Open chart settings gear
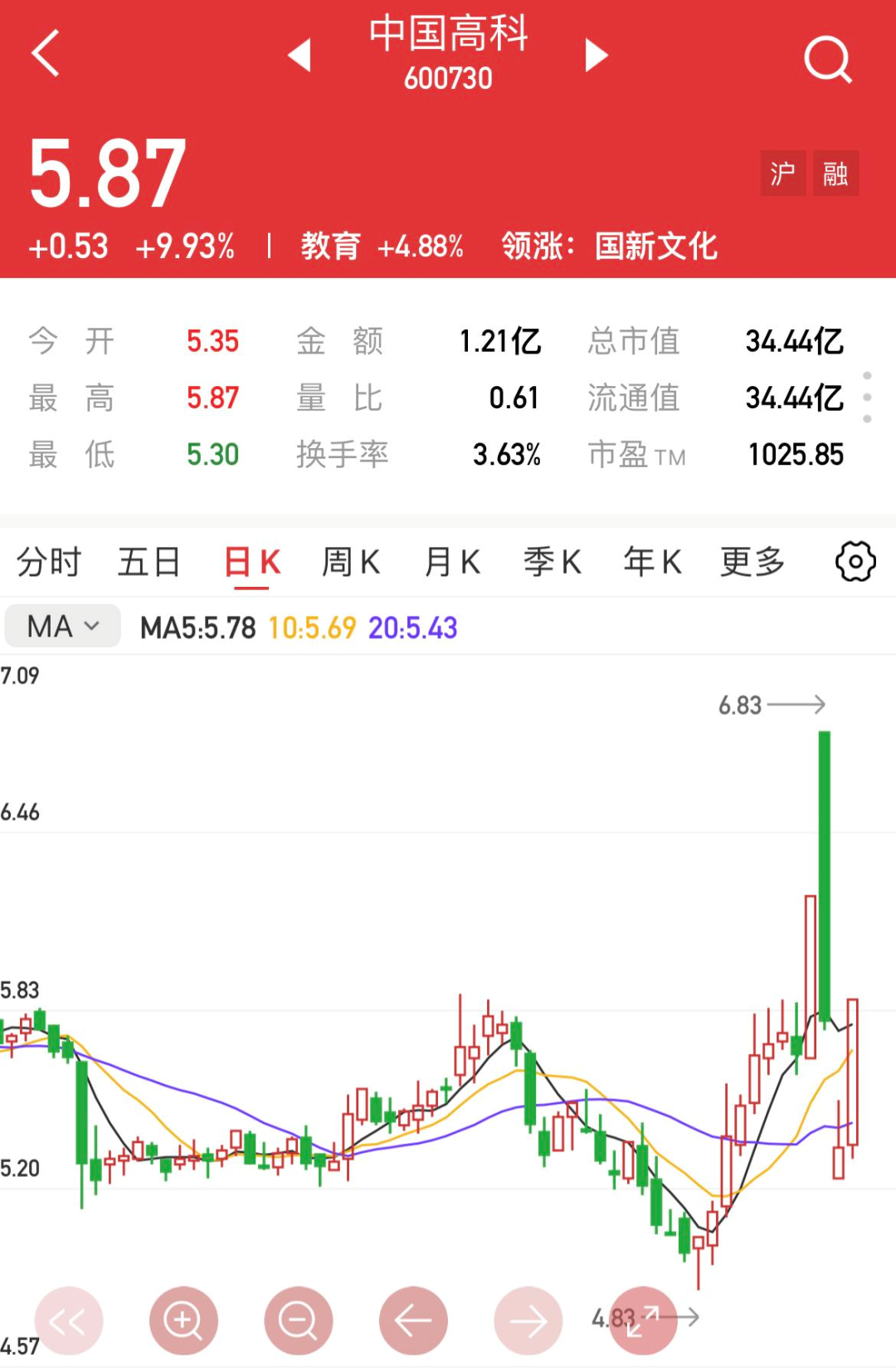Screen dimensions: 896x1372 pos(855,562)
